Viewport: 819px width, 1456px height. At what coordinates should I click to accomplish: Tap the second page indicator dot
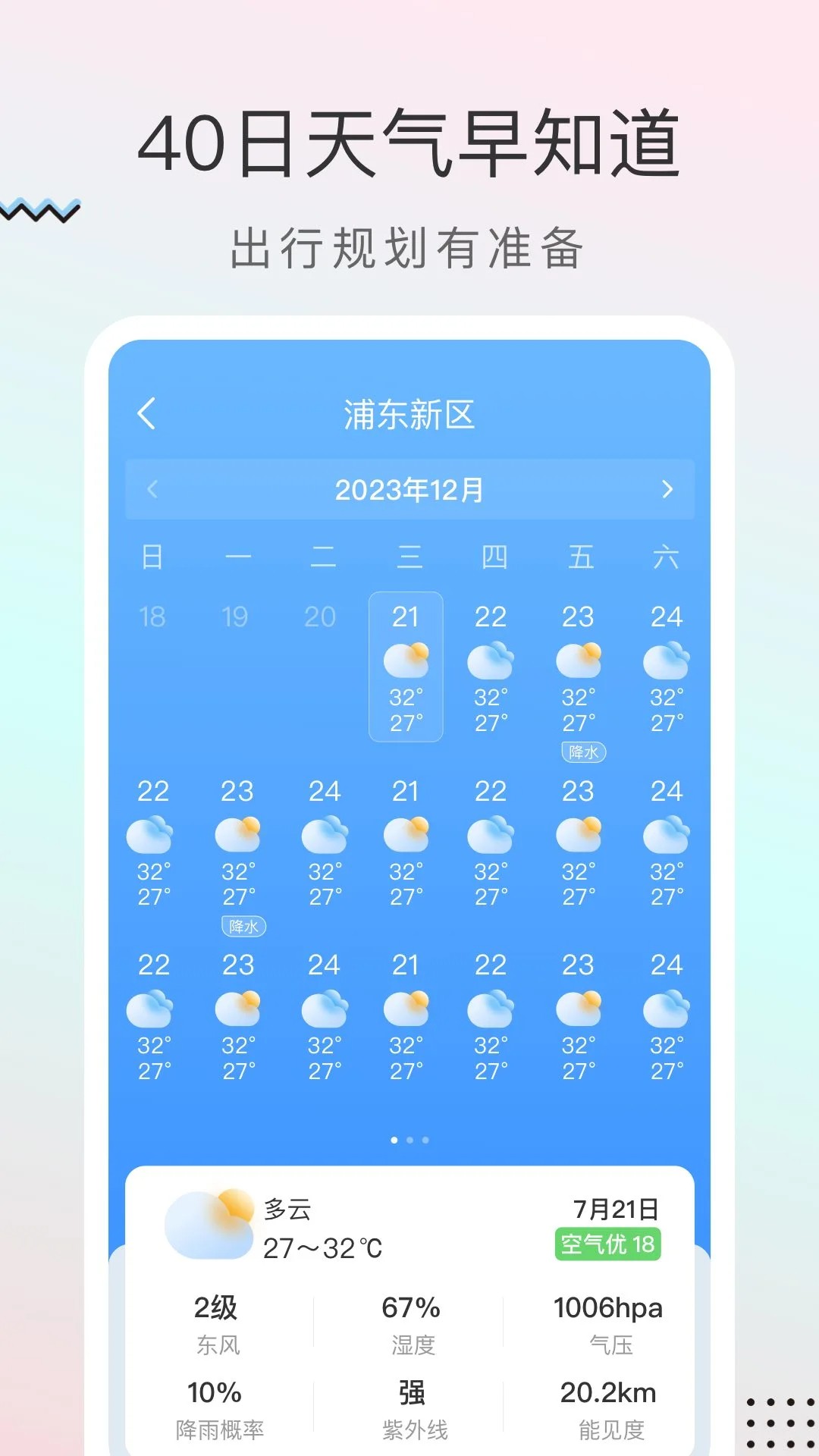[409, 1139]
